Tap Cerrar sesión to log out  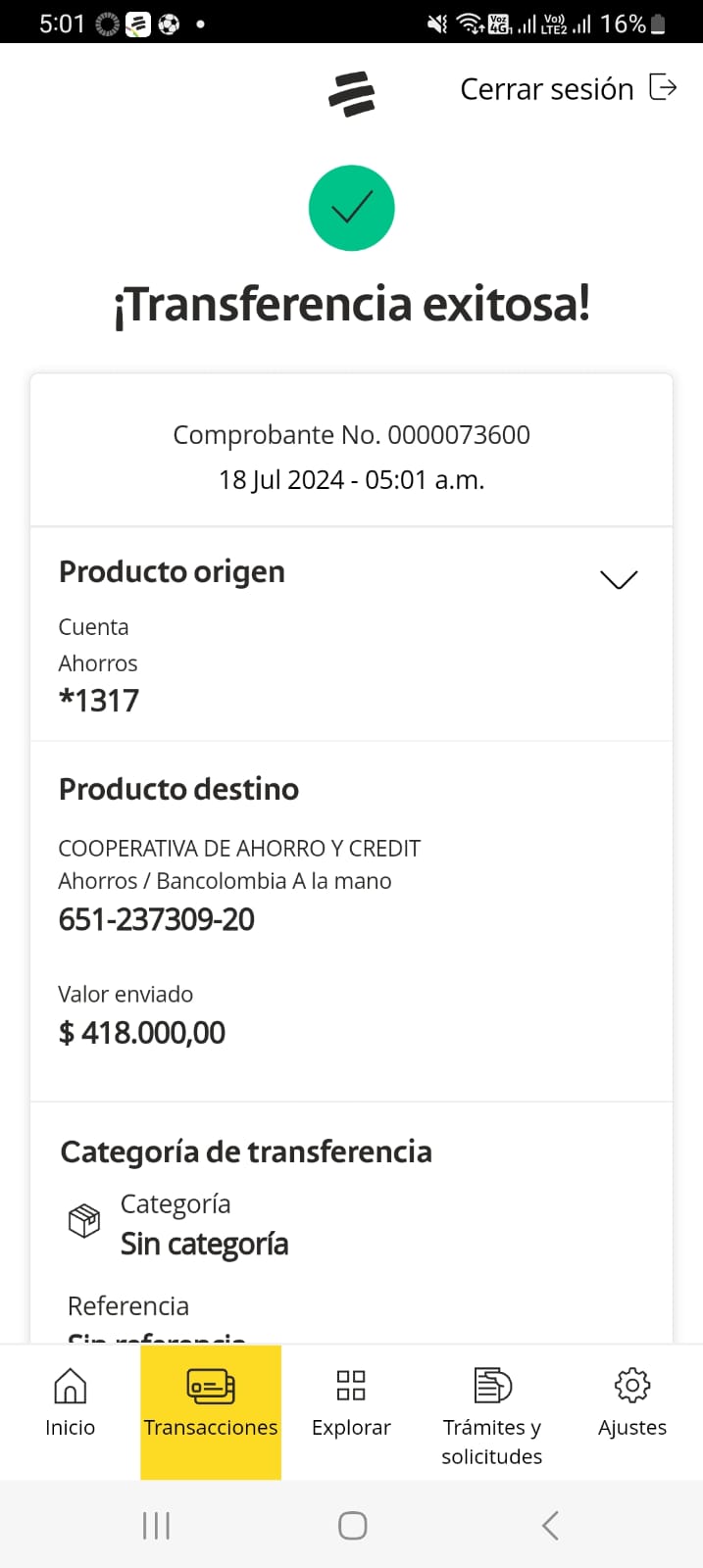568,89
